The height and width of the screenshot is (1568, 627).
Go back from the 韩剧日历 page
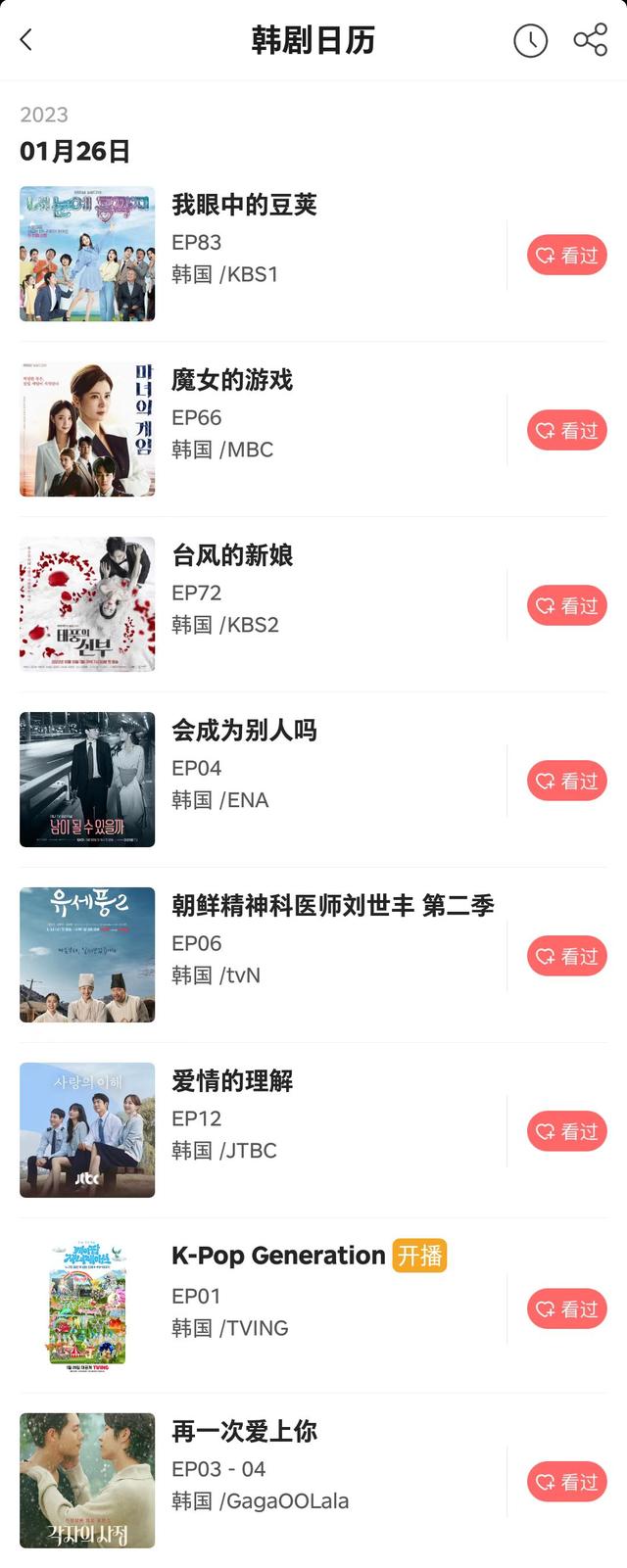[26, 40]
